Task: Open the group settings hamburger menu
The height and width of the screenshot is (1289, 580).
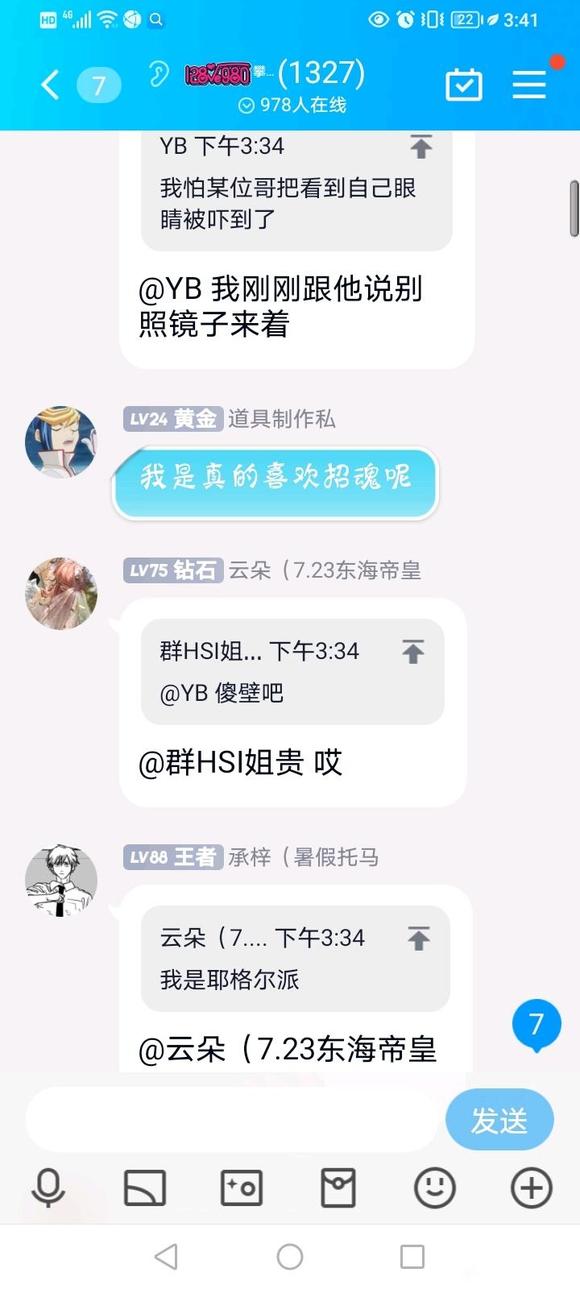Action: [x=530, y=85]
